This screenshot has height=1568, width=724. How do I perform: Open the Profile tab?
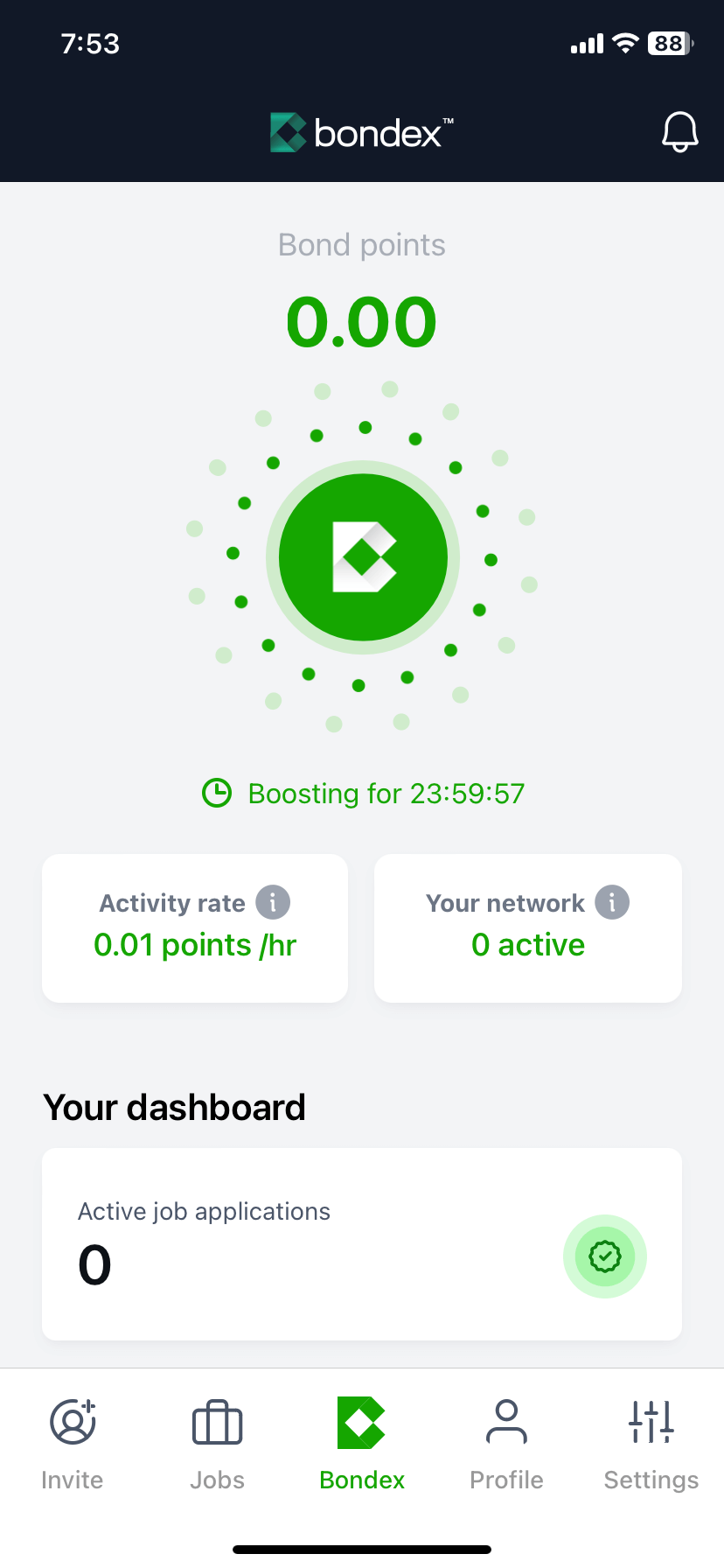tap(506, 1445)
